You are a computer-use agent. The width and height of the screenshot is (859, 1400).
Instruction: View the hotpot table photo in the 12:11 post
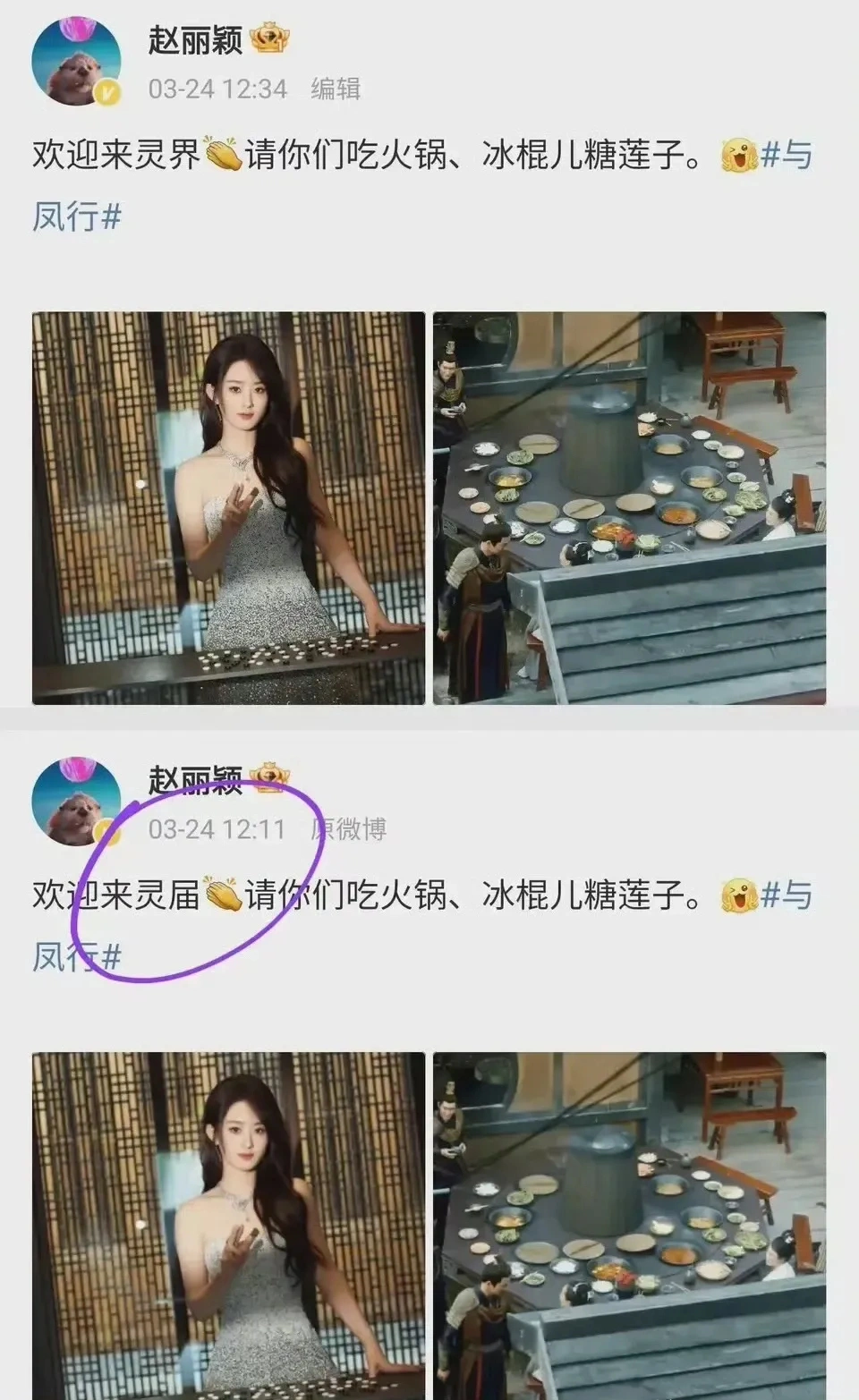[x=629, y=1226]
